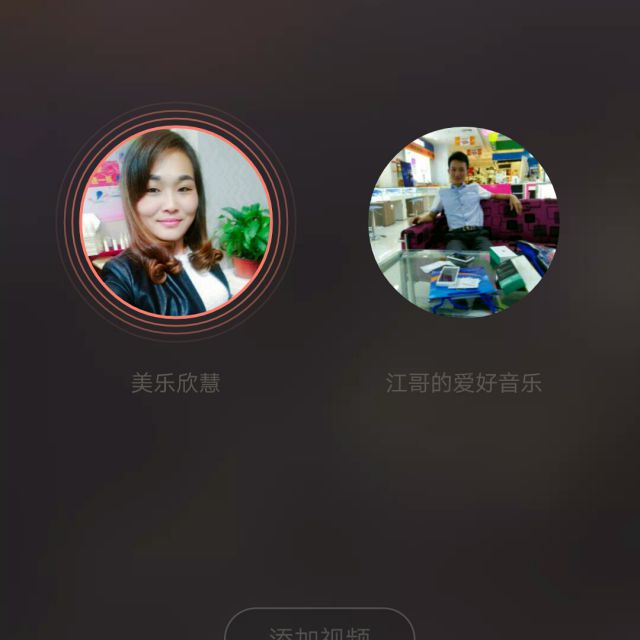Select the 美乐欣慧 profile avatar

(176, 222)
